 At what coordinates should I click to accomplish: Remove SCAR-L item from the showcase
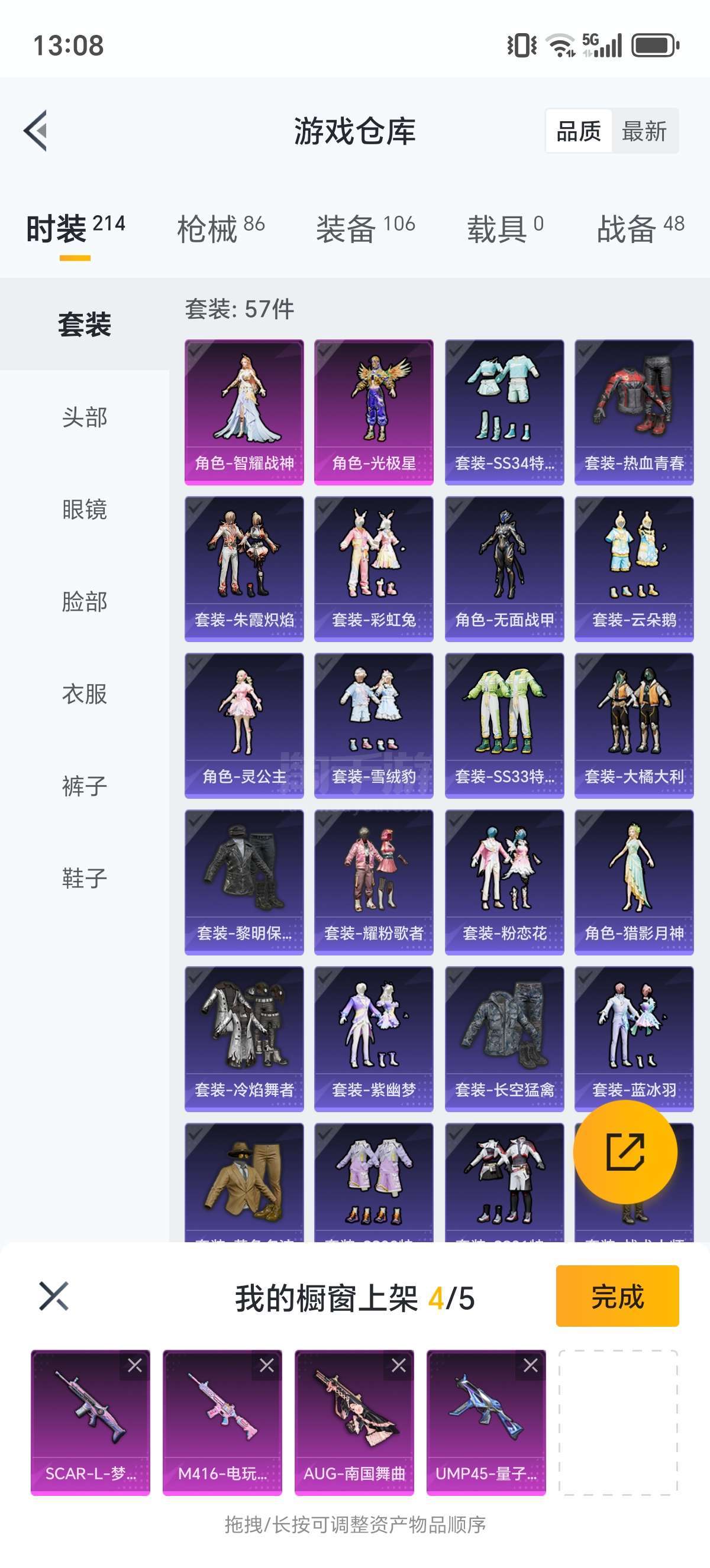pos(135,1365)
